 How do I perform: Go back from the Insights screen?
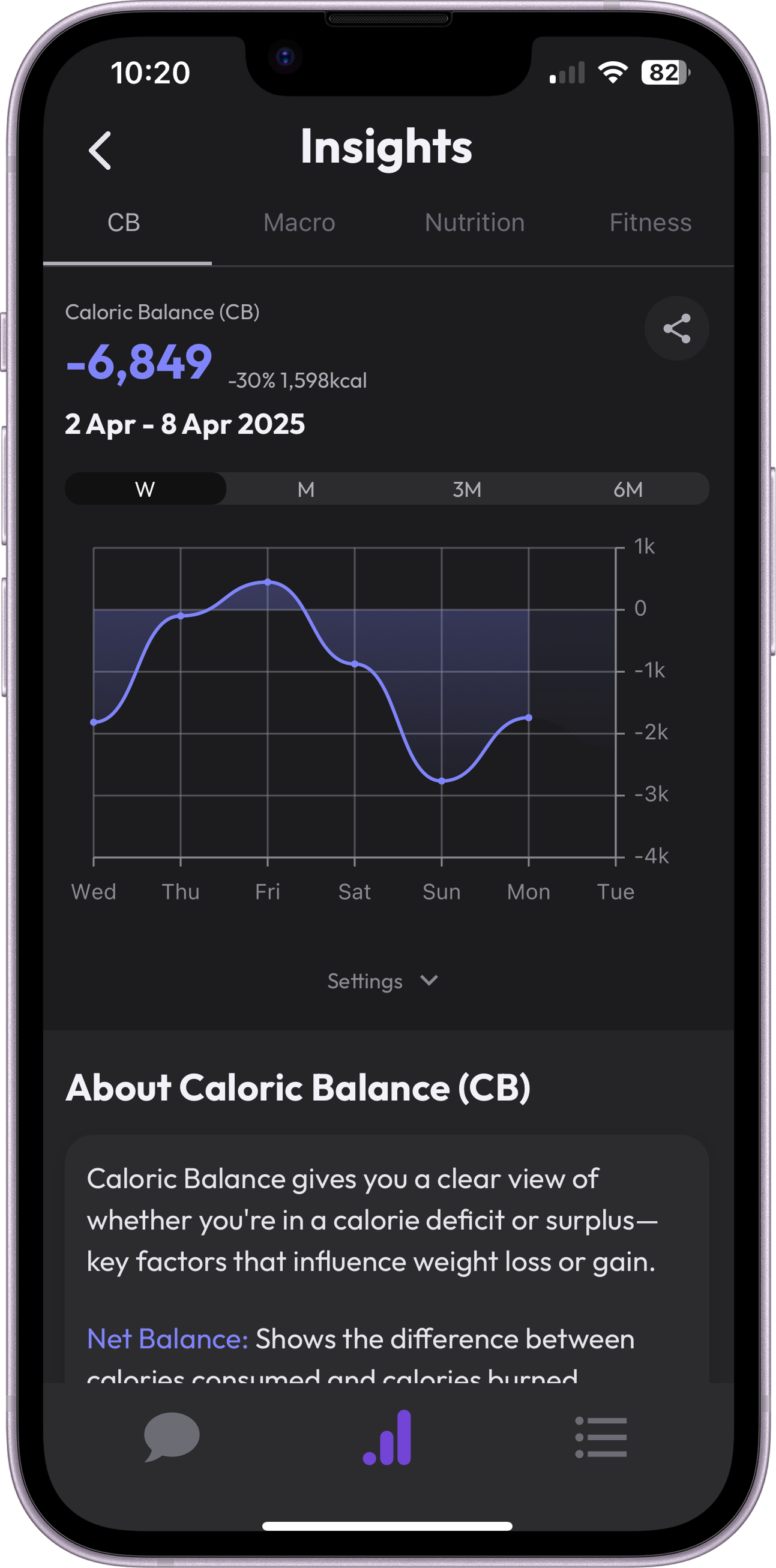coord(100,151)
